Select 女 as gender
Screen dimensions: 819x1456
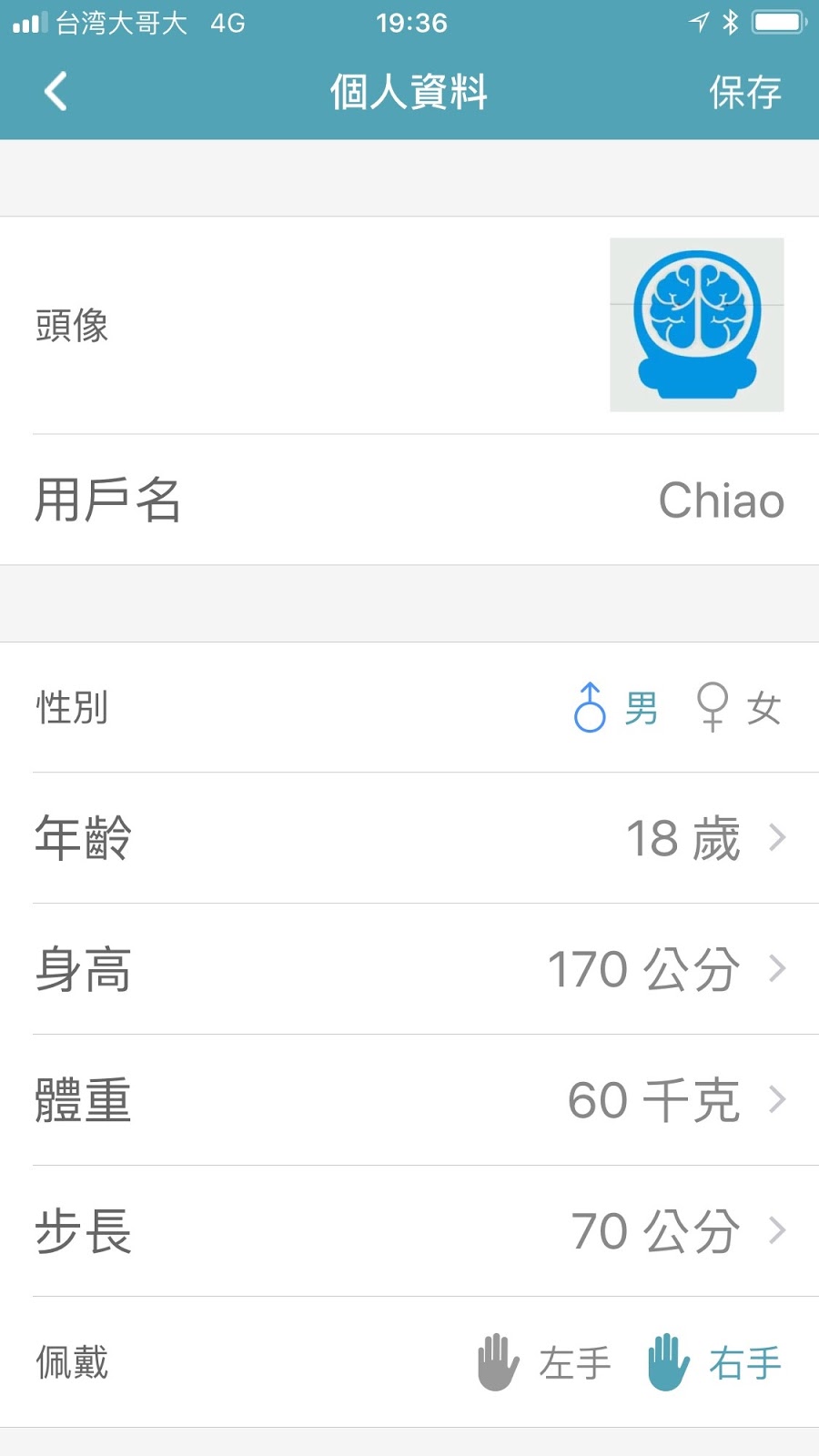pyautogui.click(x=738, y=708)
